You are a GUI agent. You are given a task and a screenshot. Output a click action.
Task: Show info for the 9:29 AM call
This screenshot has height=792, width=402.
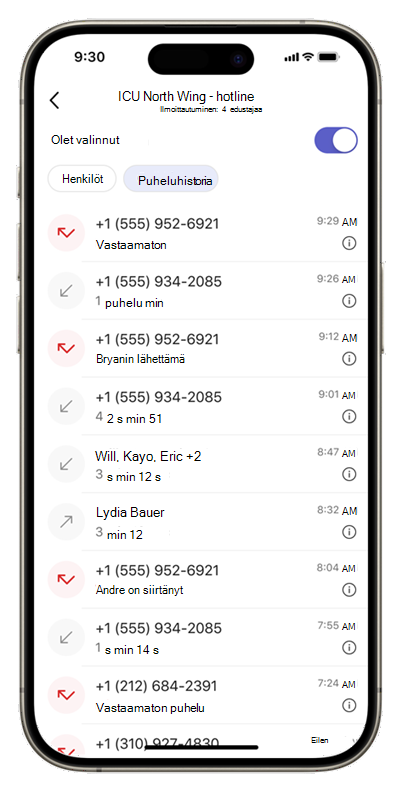click(x=349, y=243)
